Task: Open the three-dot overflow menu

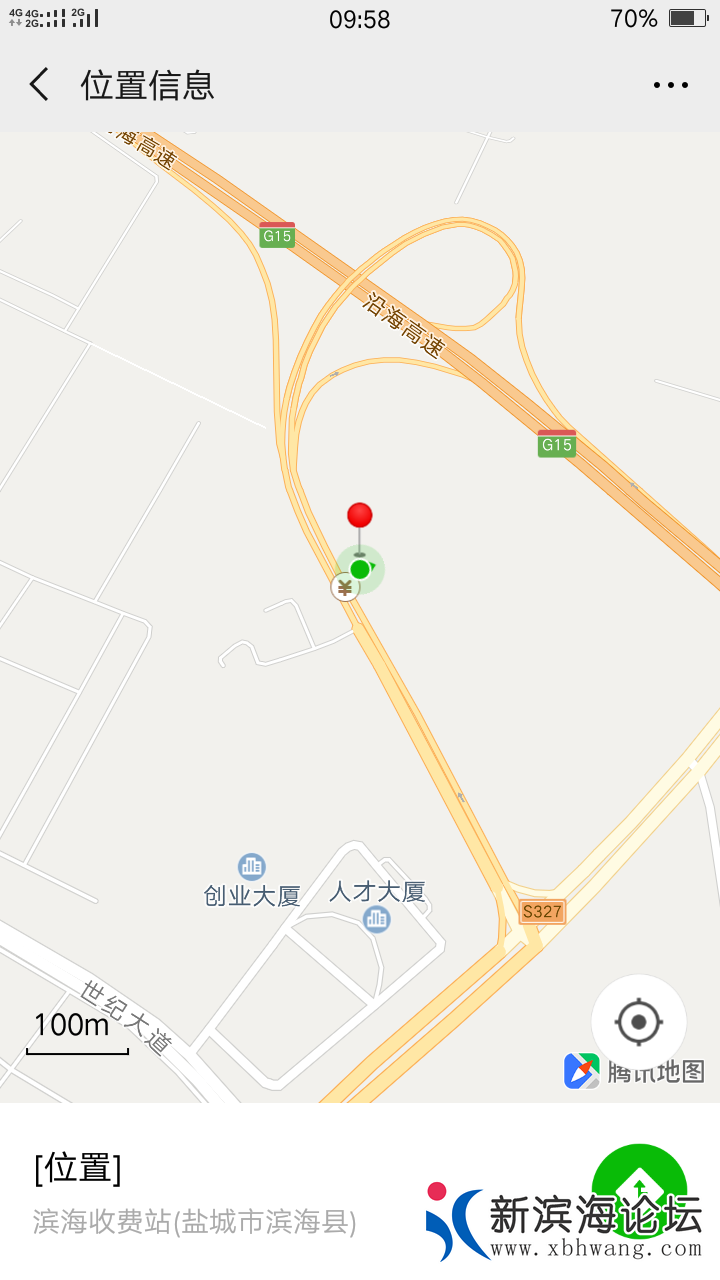Action: [670, 85]
